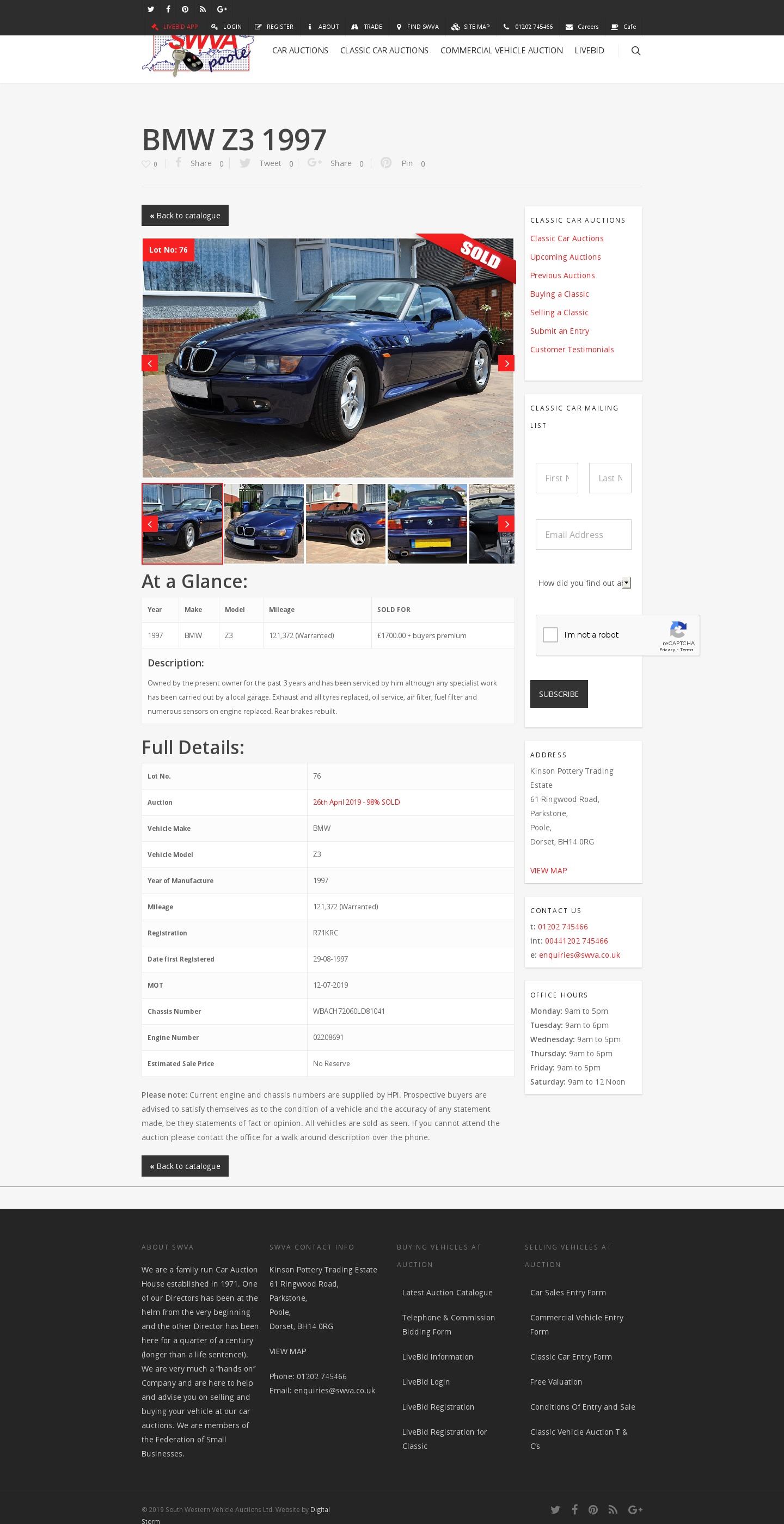Open VIEW MAP in address sidebar

pos(548,871)
